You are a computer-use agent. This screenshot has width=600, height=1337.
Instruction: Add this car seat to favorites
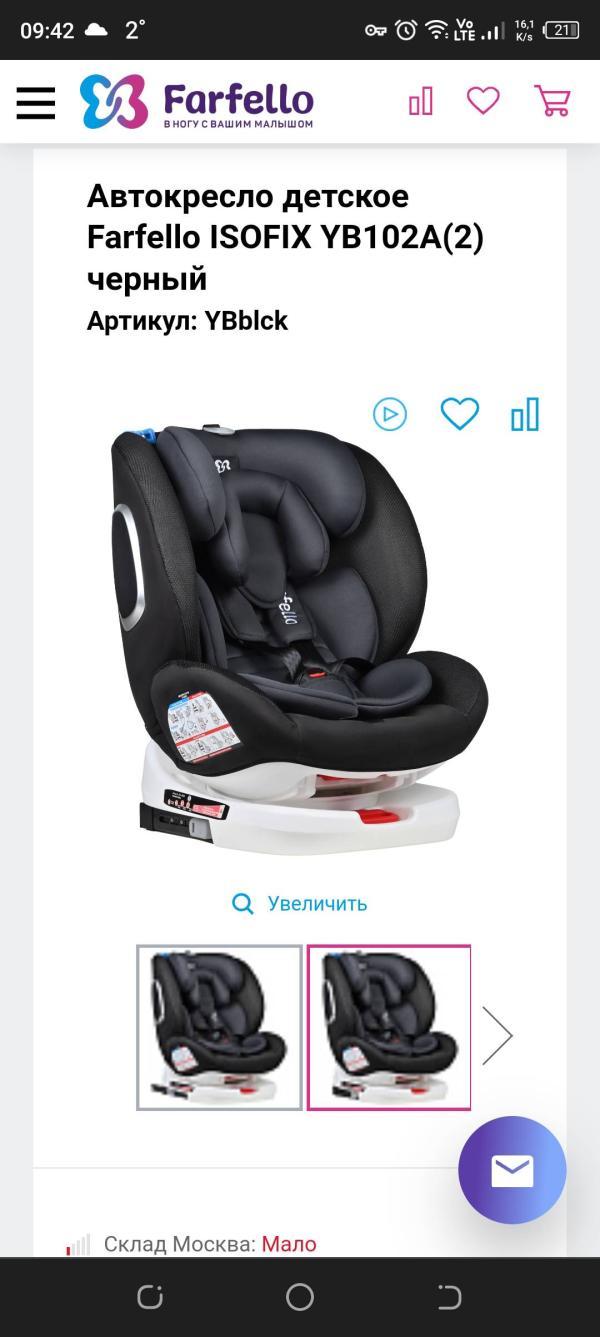(x=460, y=414)
